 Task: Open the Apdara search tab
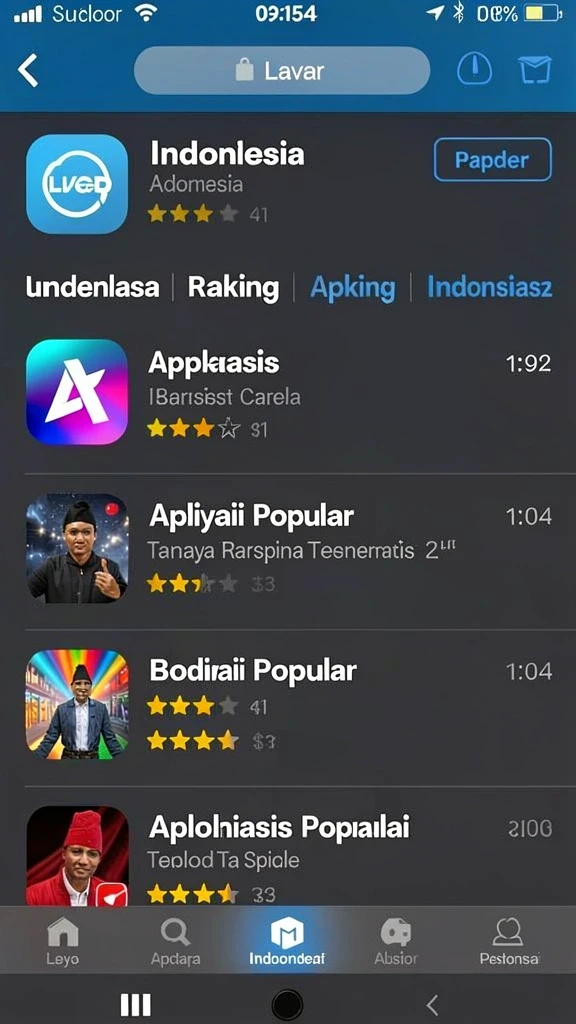[x=175, y=940]
